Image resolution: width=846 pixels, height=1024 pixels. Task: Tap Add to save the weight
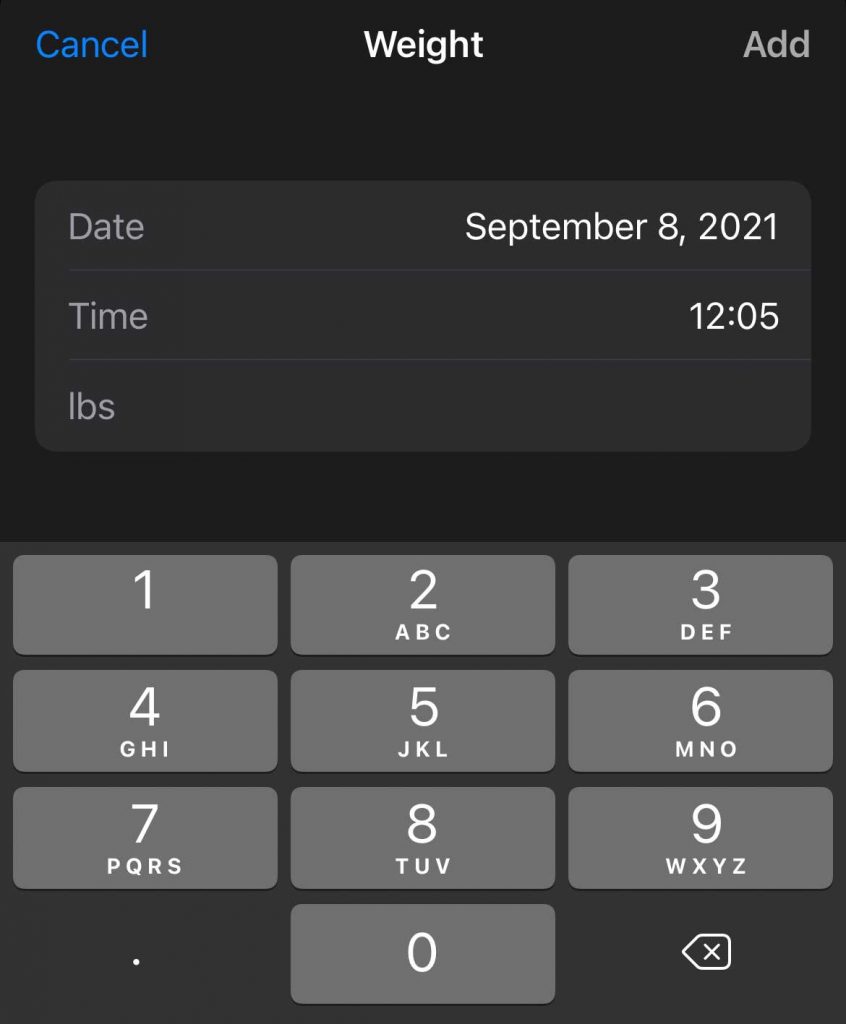tap(776, 45)
